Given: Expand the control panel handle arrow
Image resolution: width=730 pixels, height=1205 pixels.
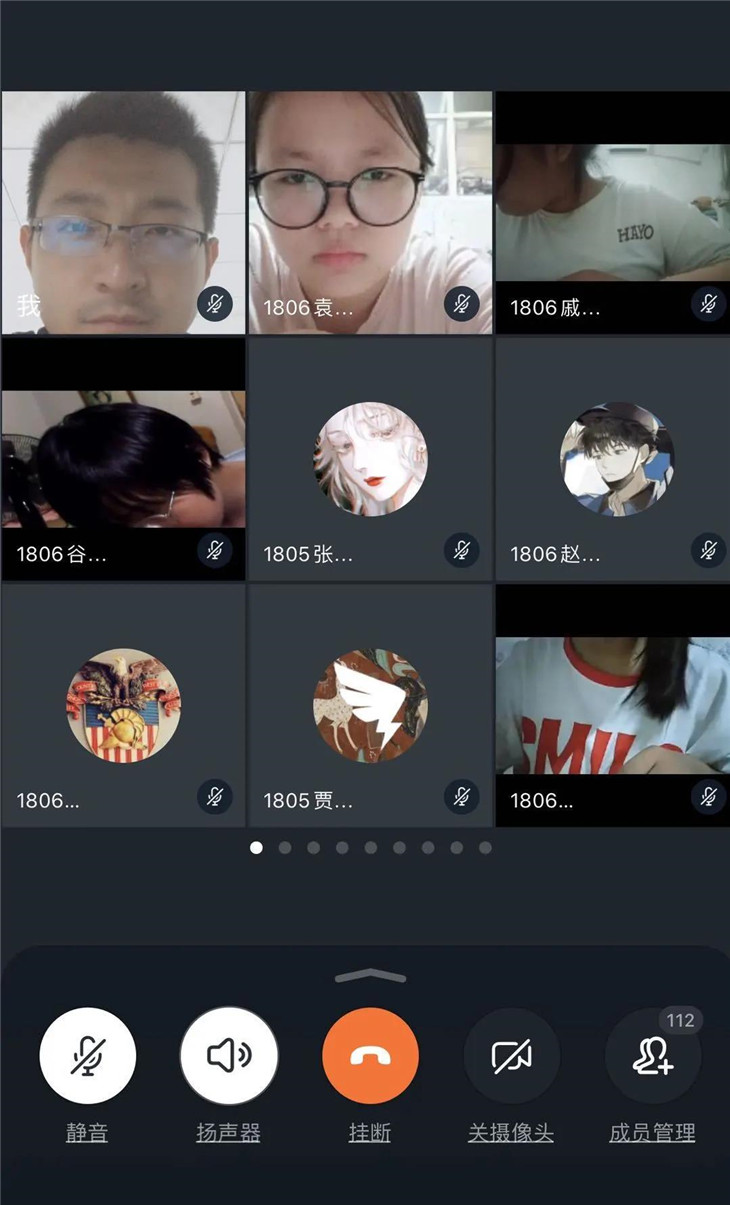Looking at the screenshot, I should point(370,976).
